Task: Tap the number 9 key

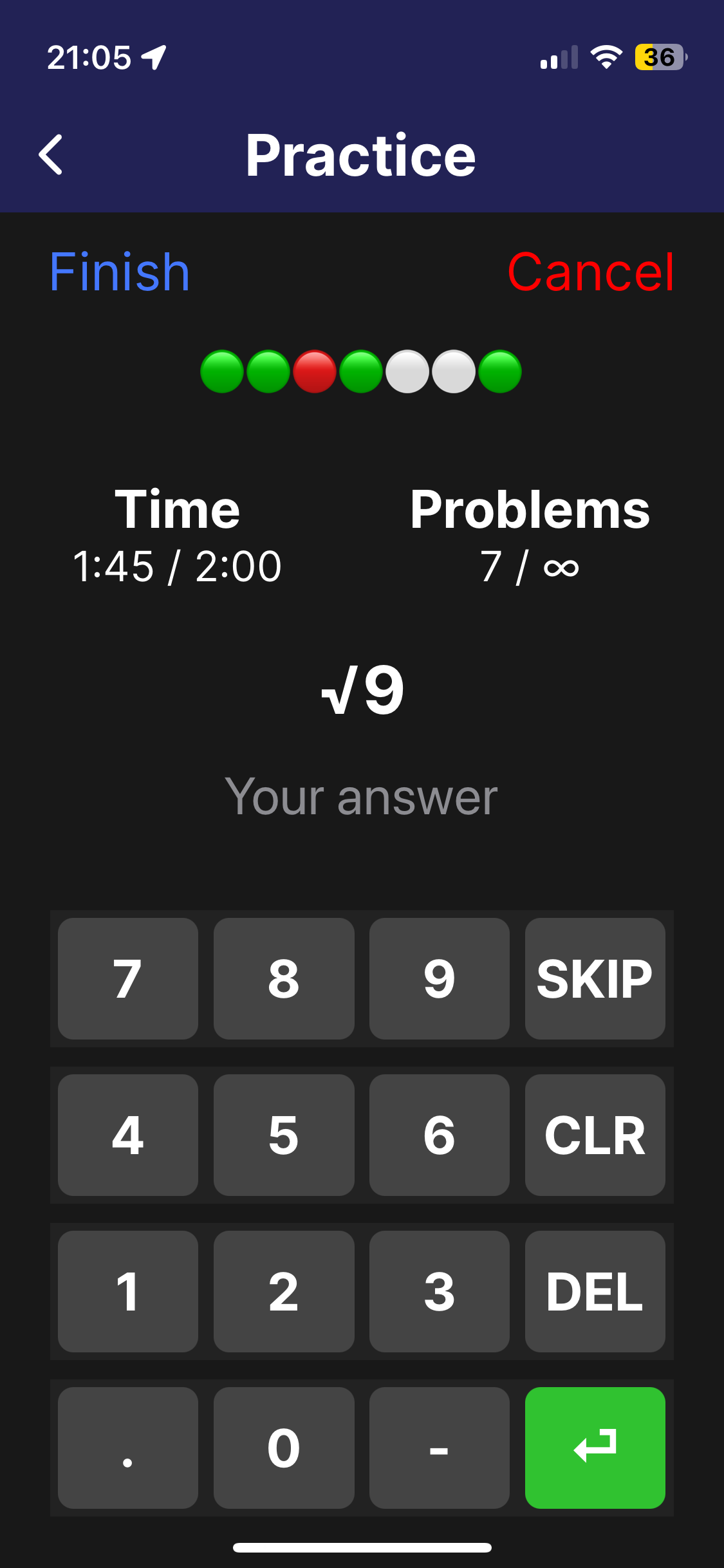Action: (439, 978)
